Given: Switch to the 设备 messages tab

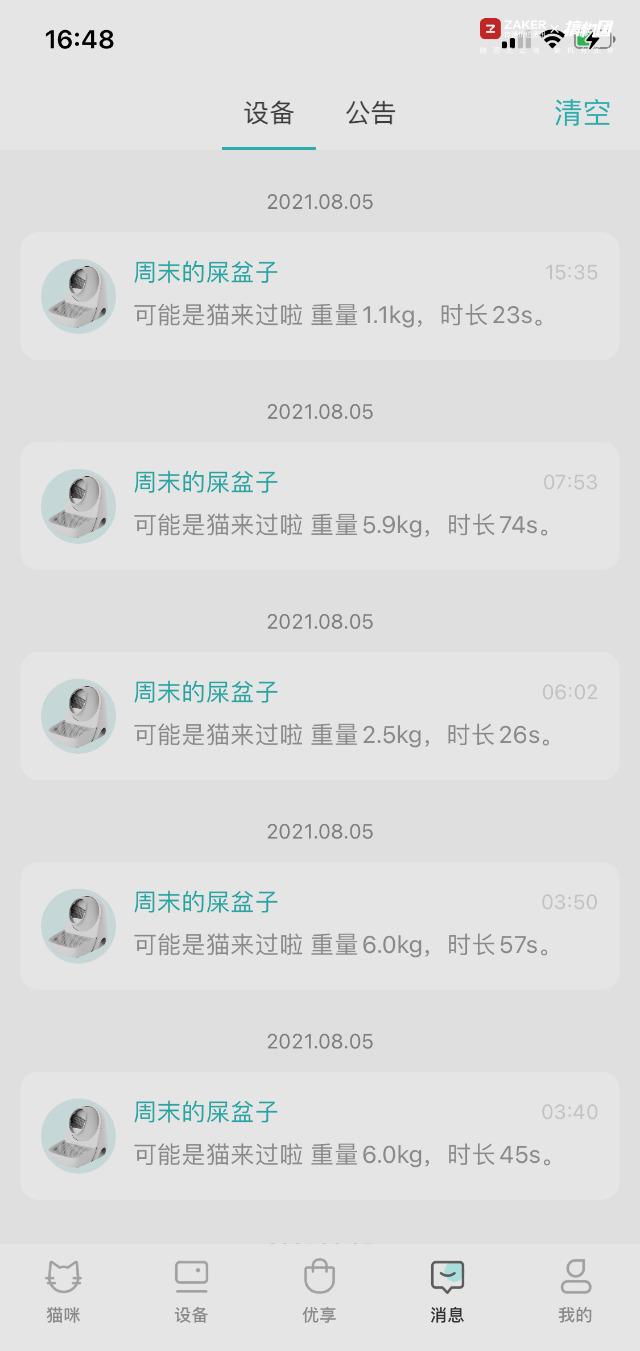Looking at the screenshot, I should pos(268,114).
